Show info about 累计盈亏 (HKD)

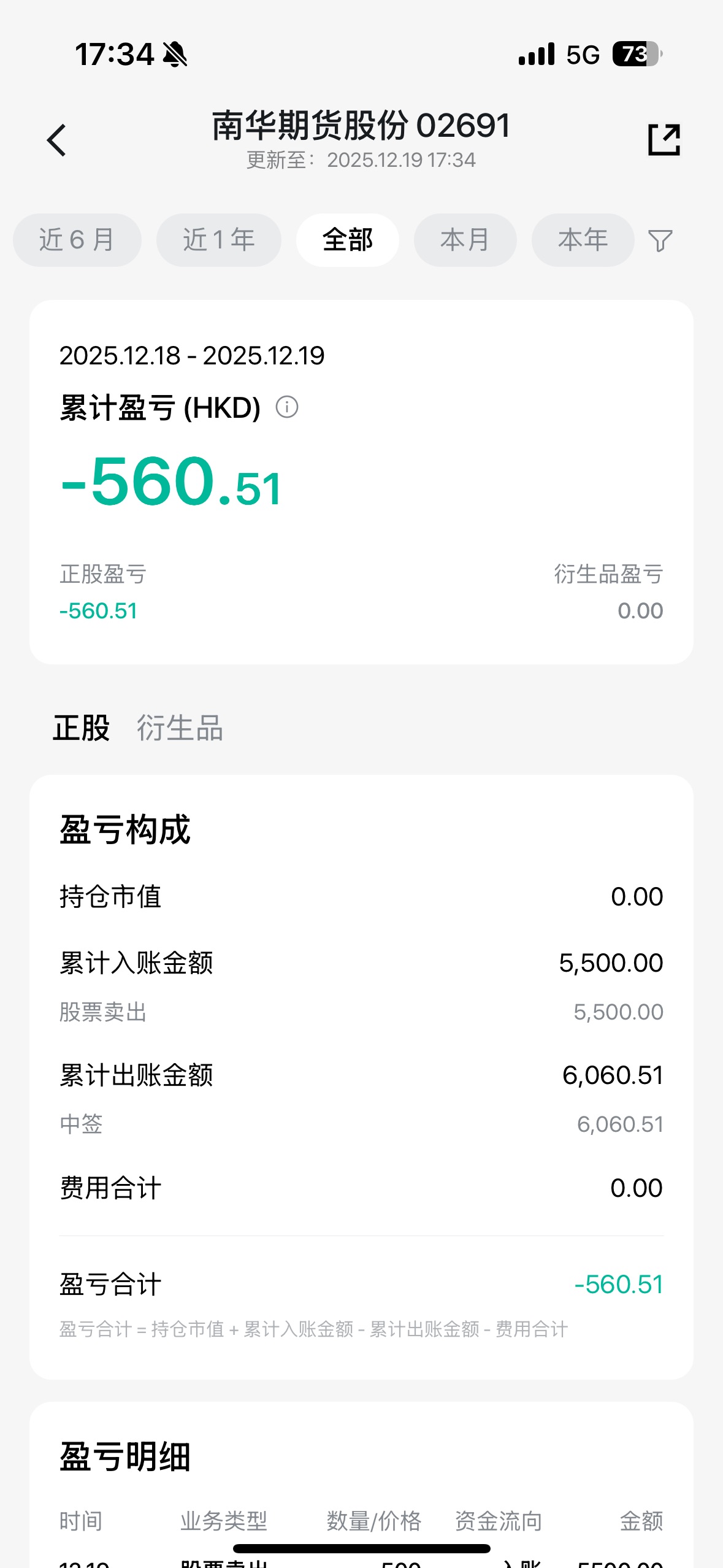[287, 407]
